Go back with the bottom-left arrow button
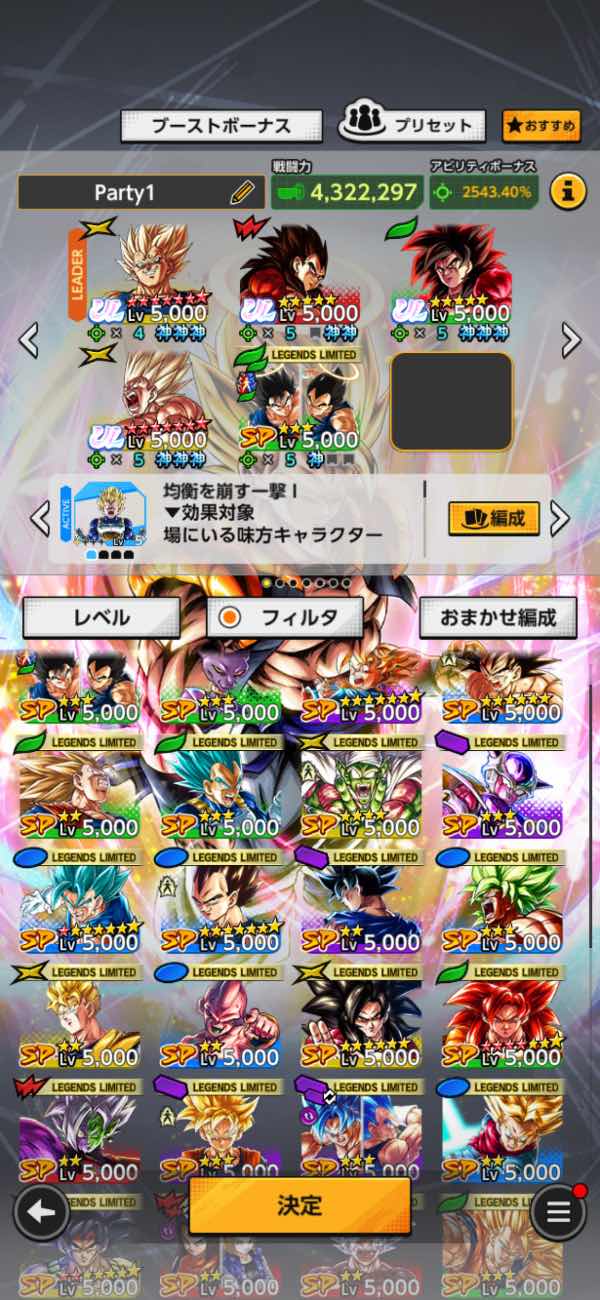The height and width of the screenshot is (1300, 600). coord(41,1212)
